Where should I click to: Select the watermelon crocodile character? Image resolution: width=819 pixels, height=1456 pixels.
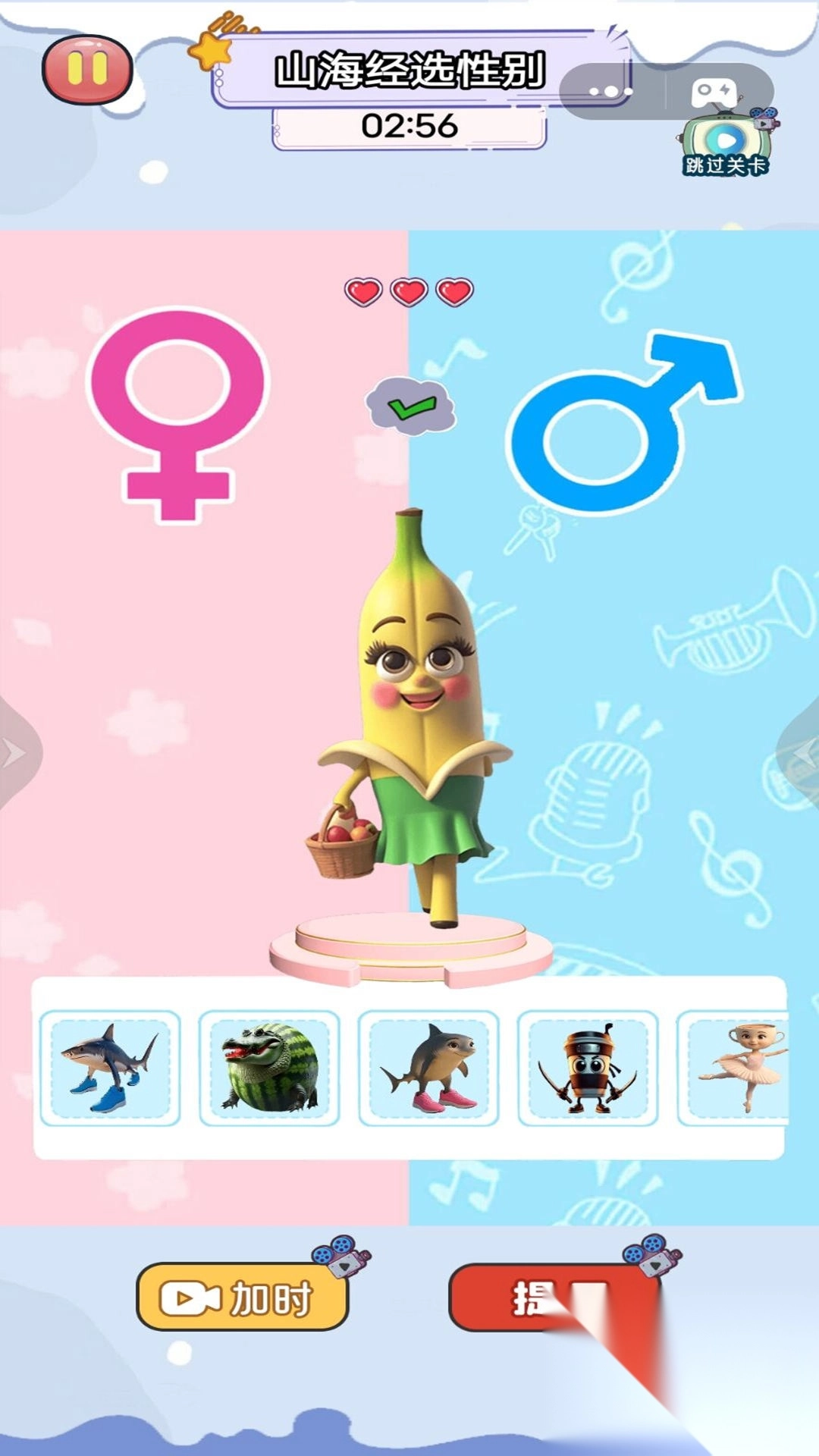point(269,1068)
